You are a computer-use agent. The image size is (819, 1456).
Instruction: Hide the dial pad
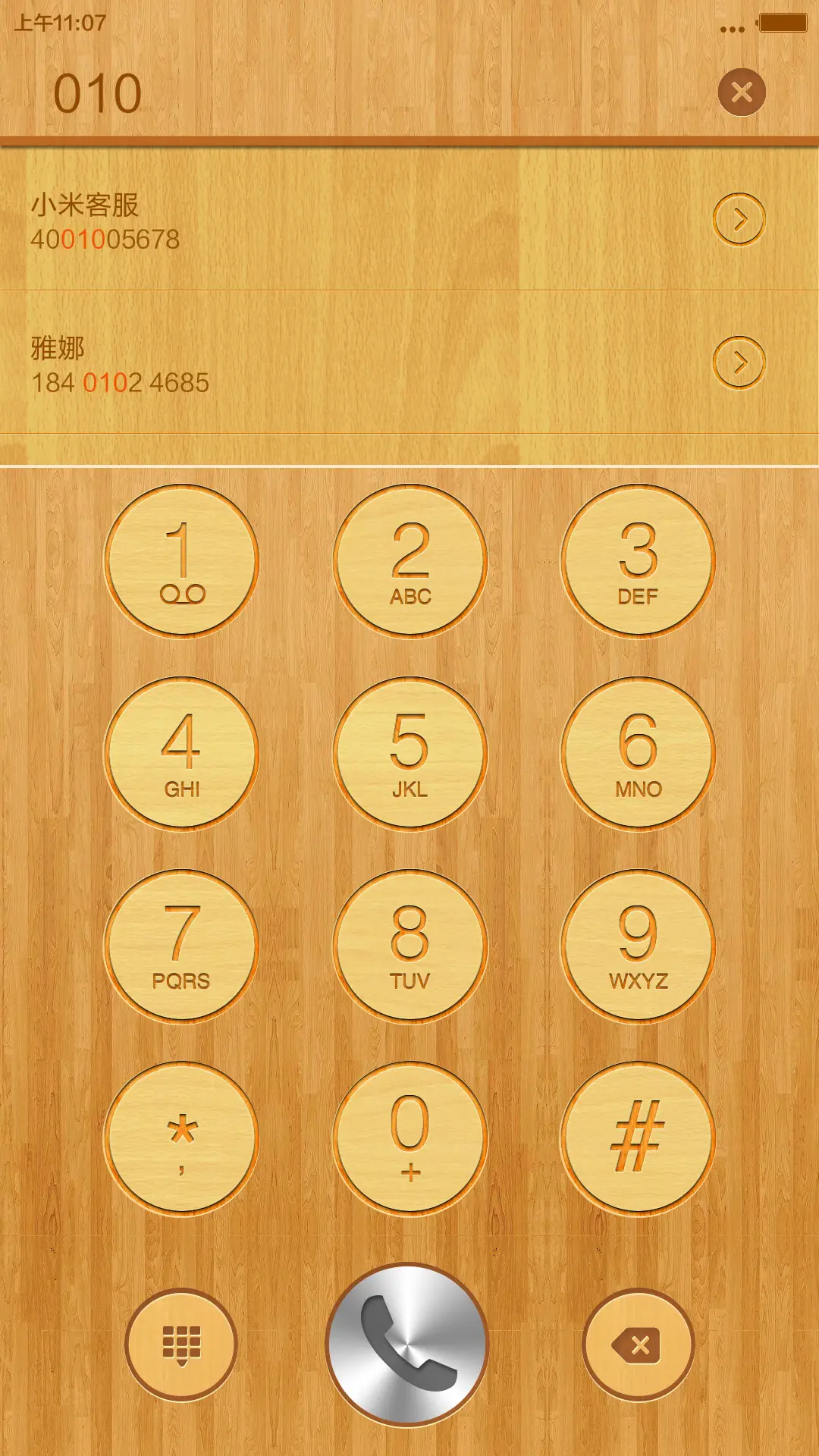[x=182, y=1345]
